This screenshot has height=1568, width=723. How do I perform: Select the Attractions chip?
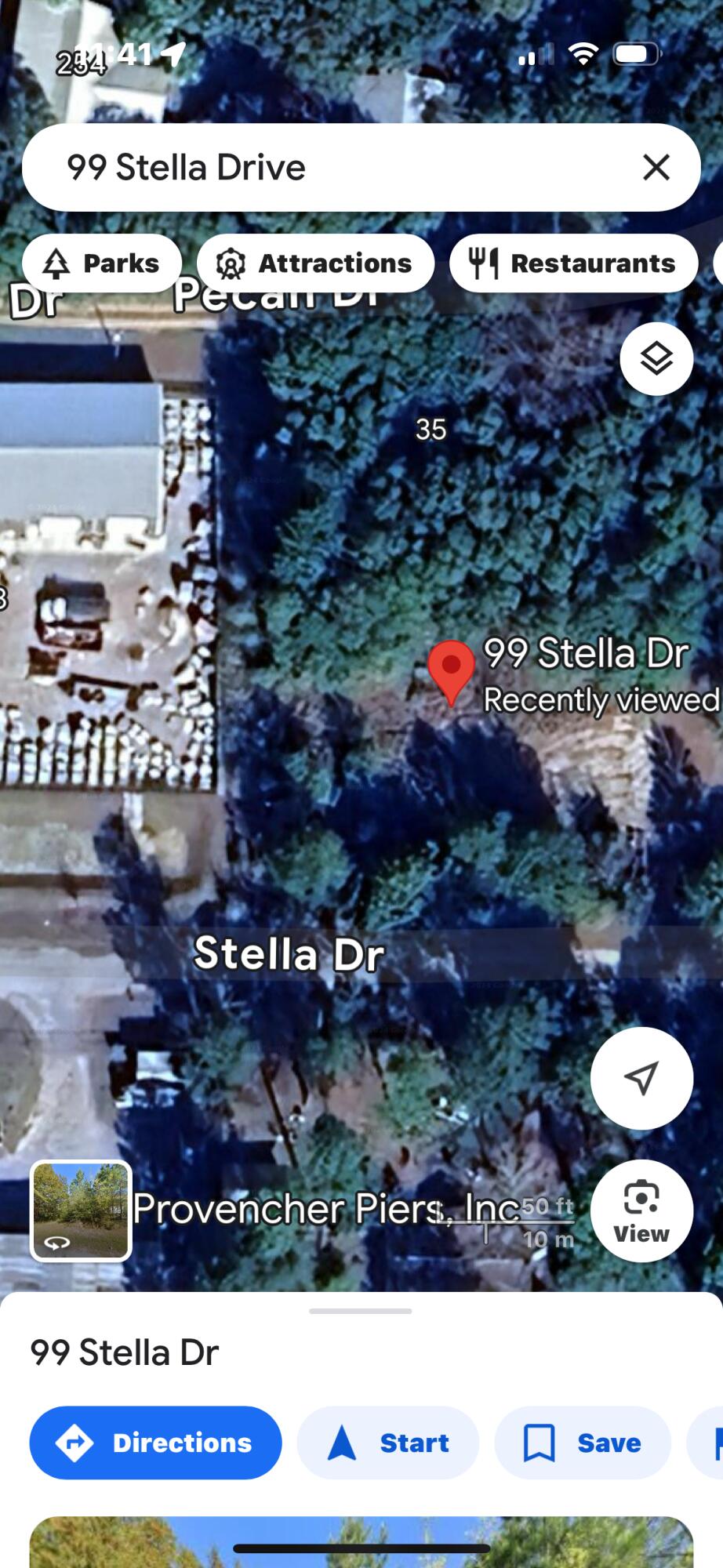pyautogui.click(x=315, y=263)
